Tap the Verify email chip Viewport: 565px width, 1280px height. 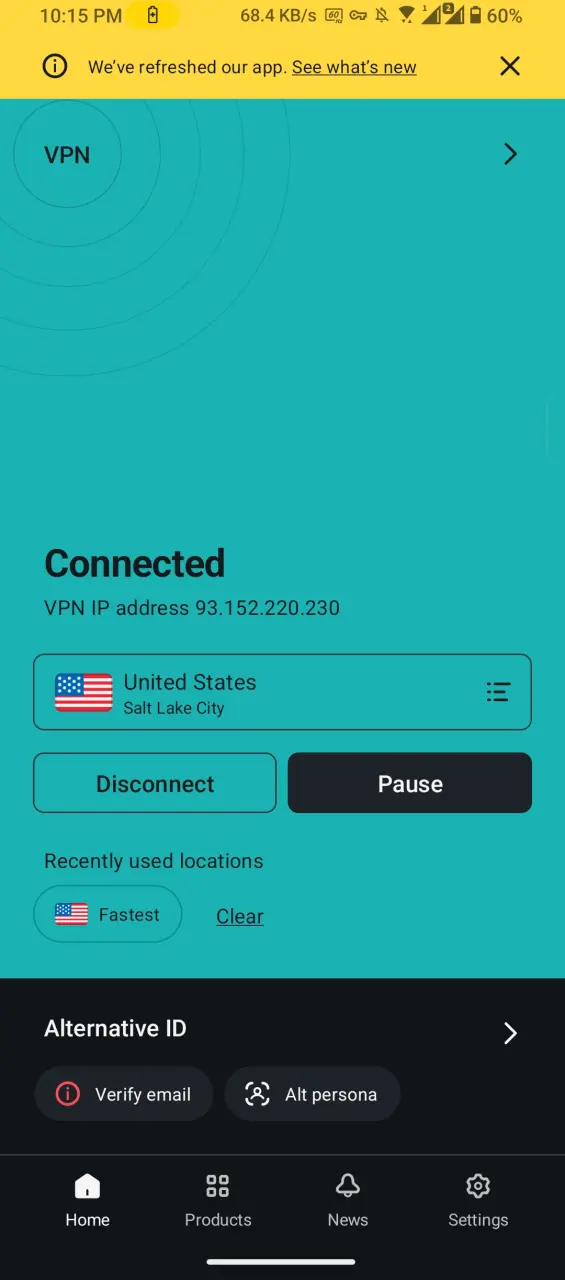[x=124, y=1094]
